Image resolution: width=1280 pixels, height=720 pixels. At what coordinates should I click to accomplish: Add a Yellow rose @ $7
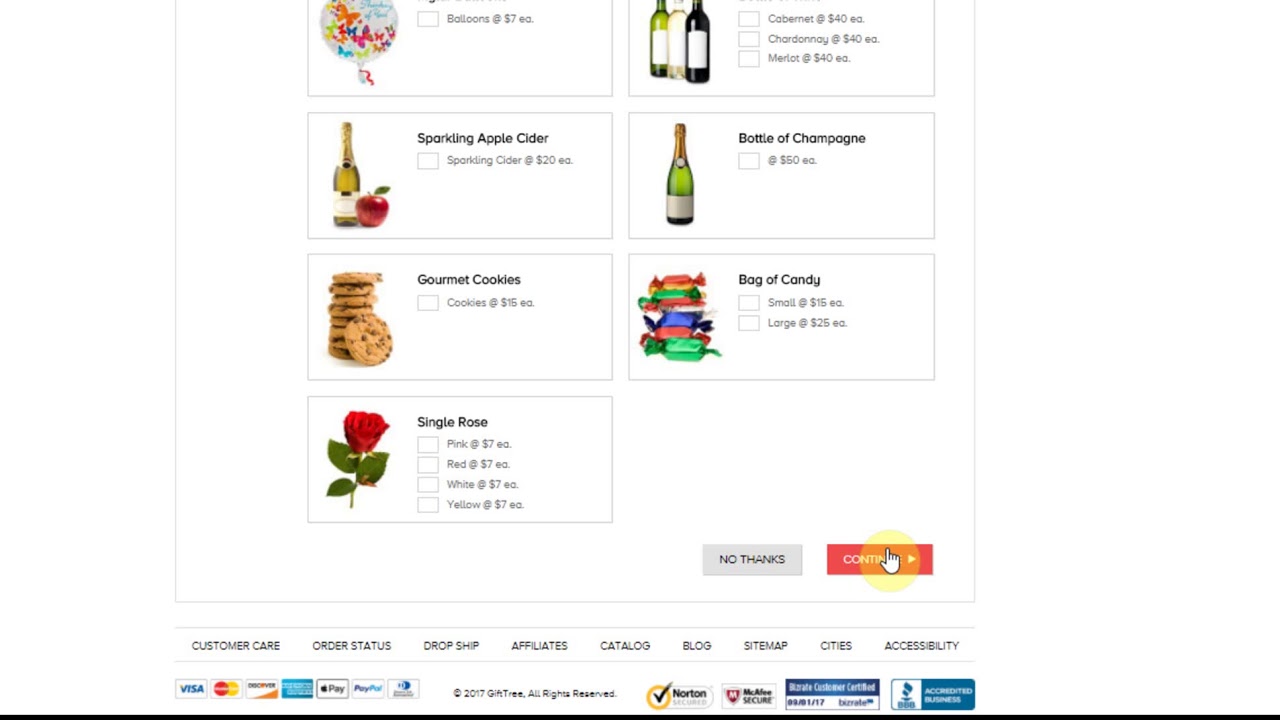428,505
